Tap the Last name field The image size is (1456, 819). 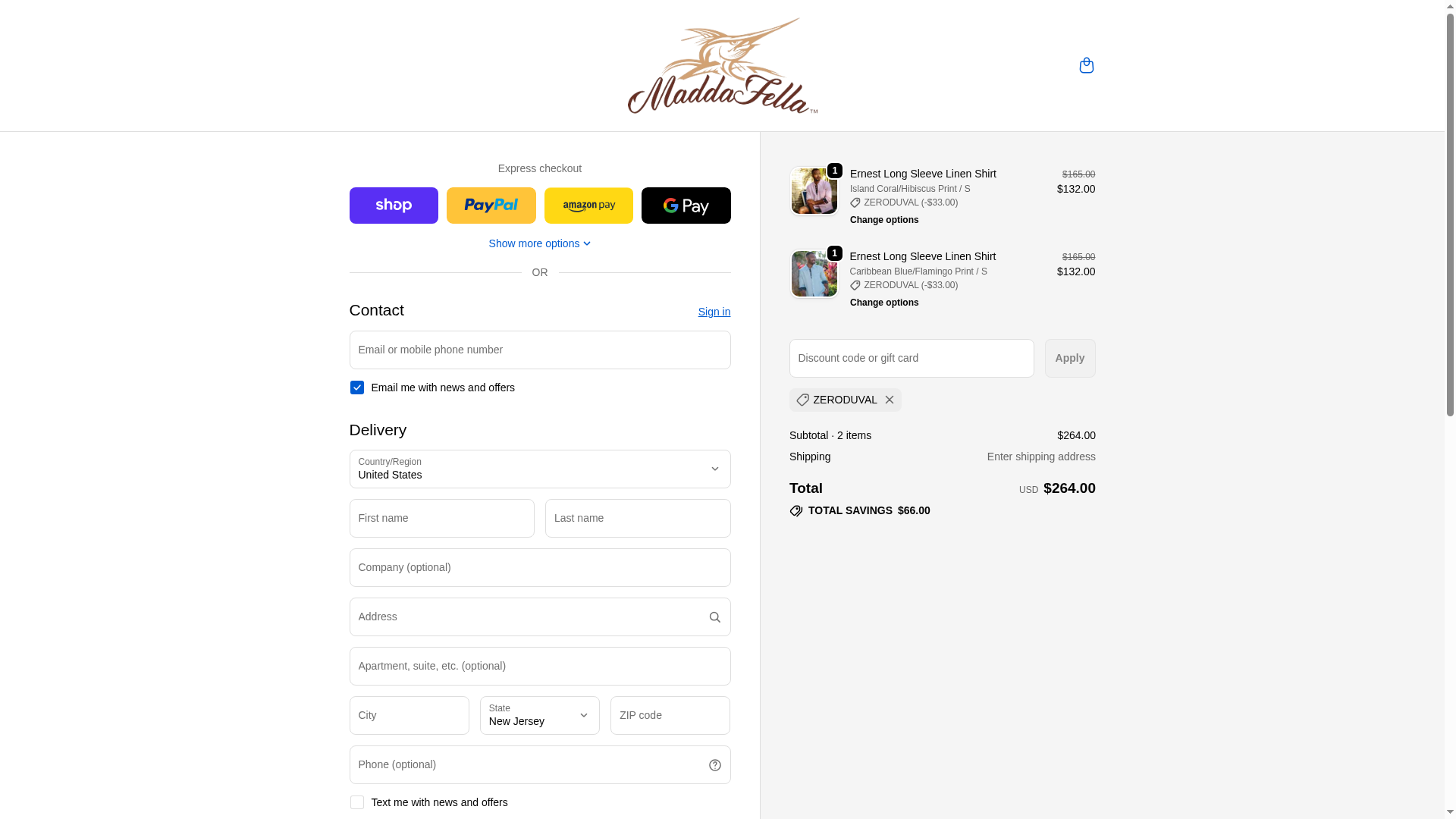point(637,518)
